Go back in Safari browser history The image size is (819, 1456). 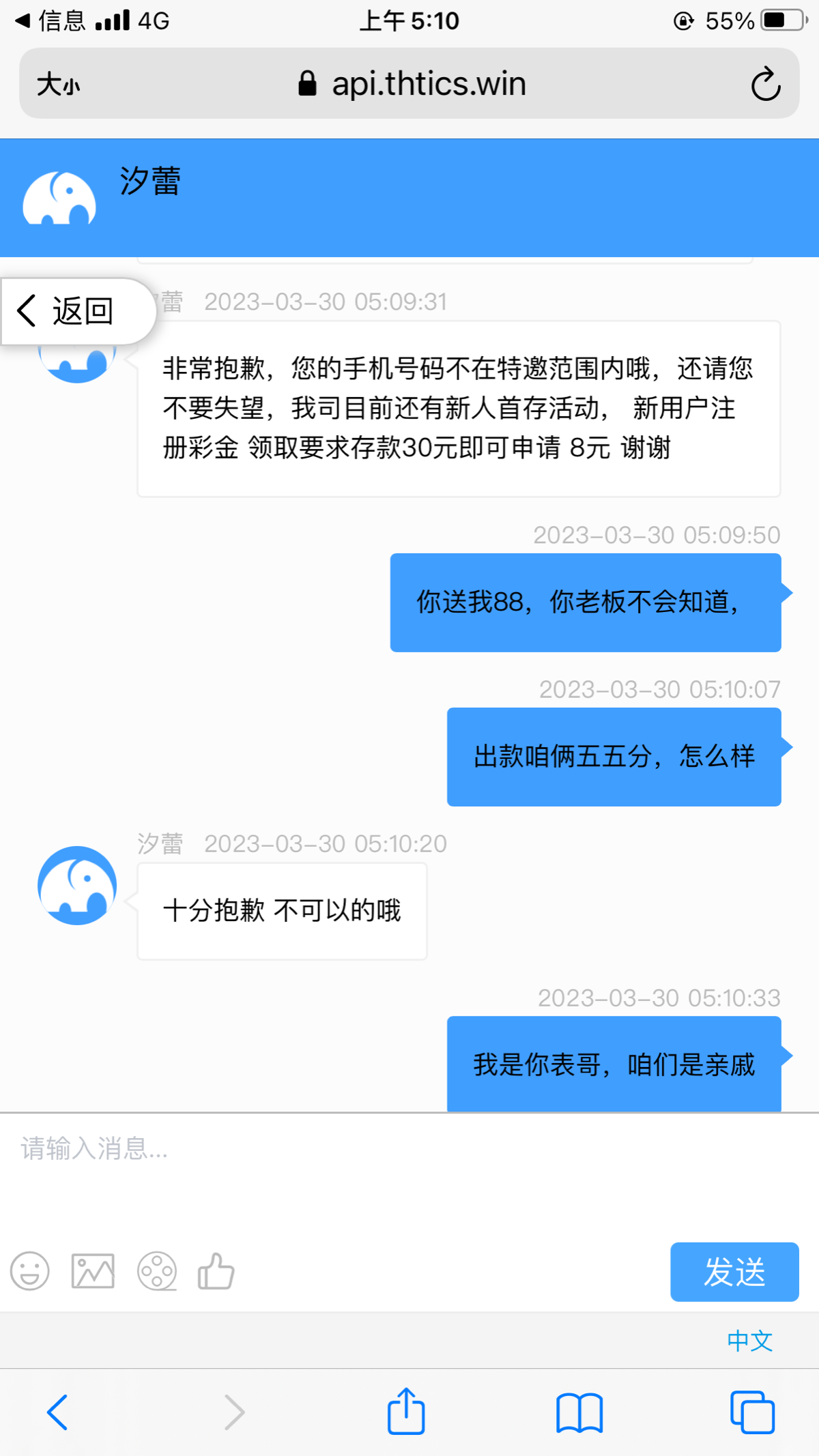tap(57, 1412)
